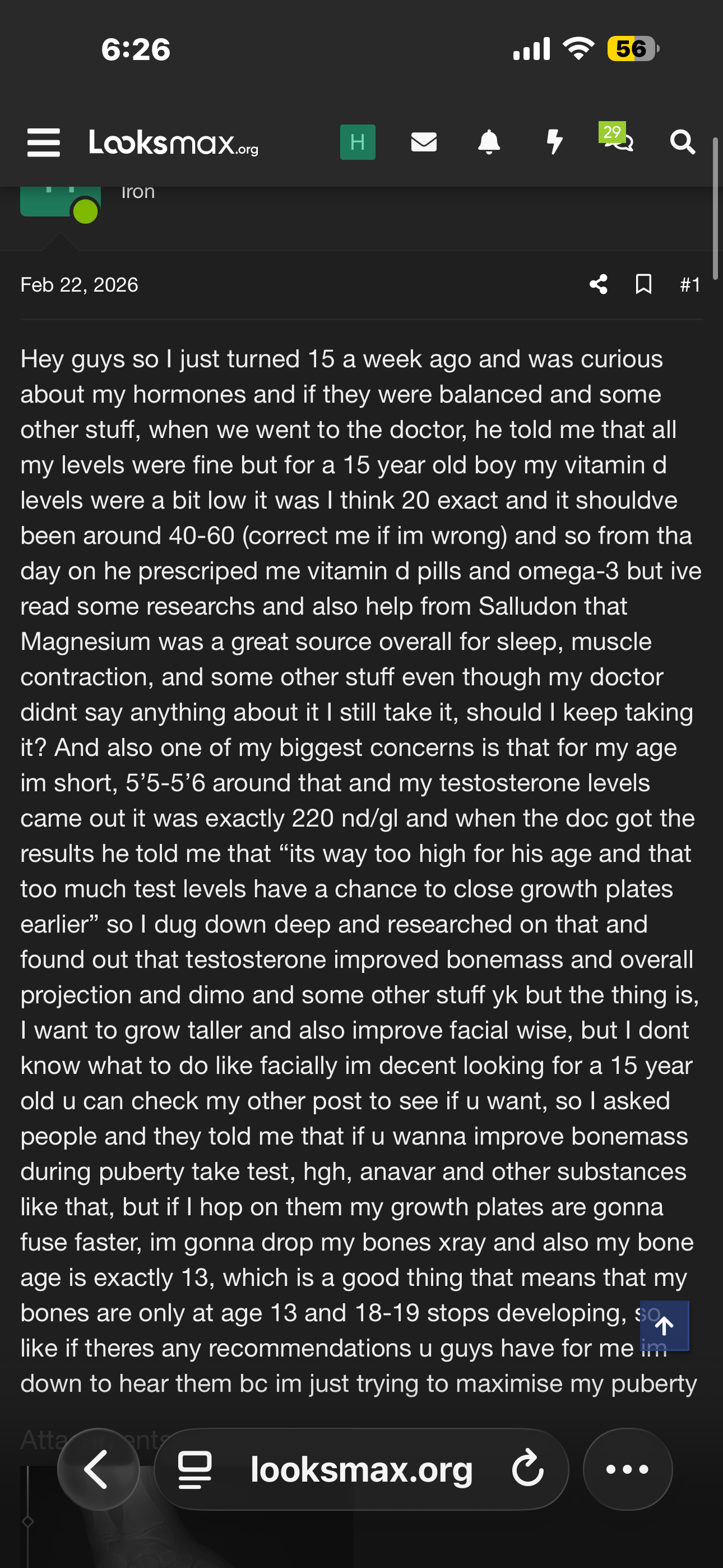Reload the page
The image size is (723, 1568).
527,1469
